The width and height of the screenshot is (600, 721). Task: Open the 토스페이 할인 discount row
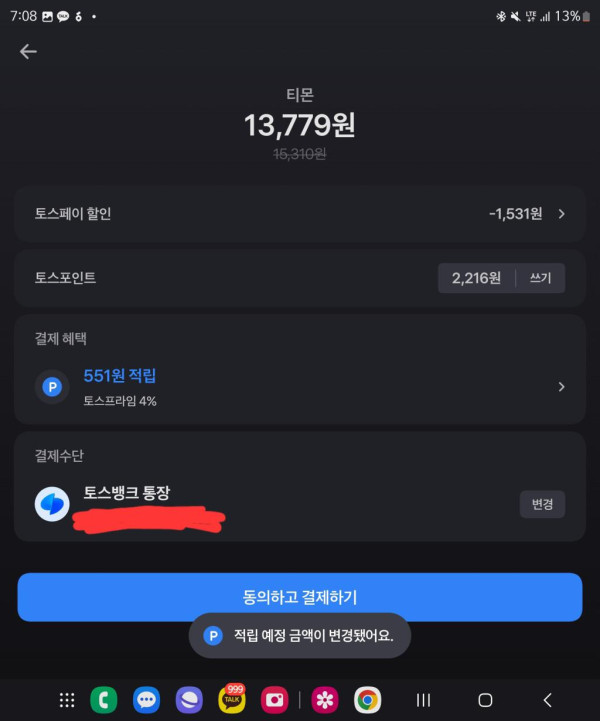299,213
